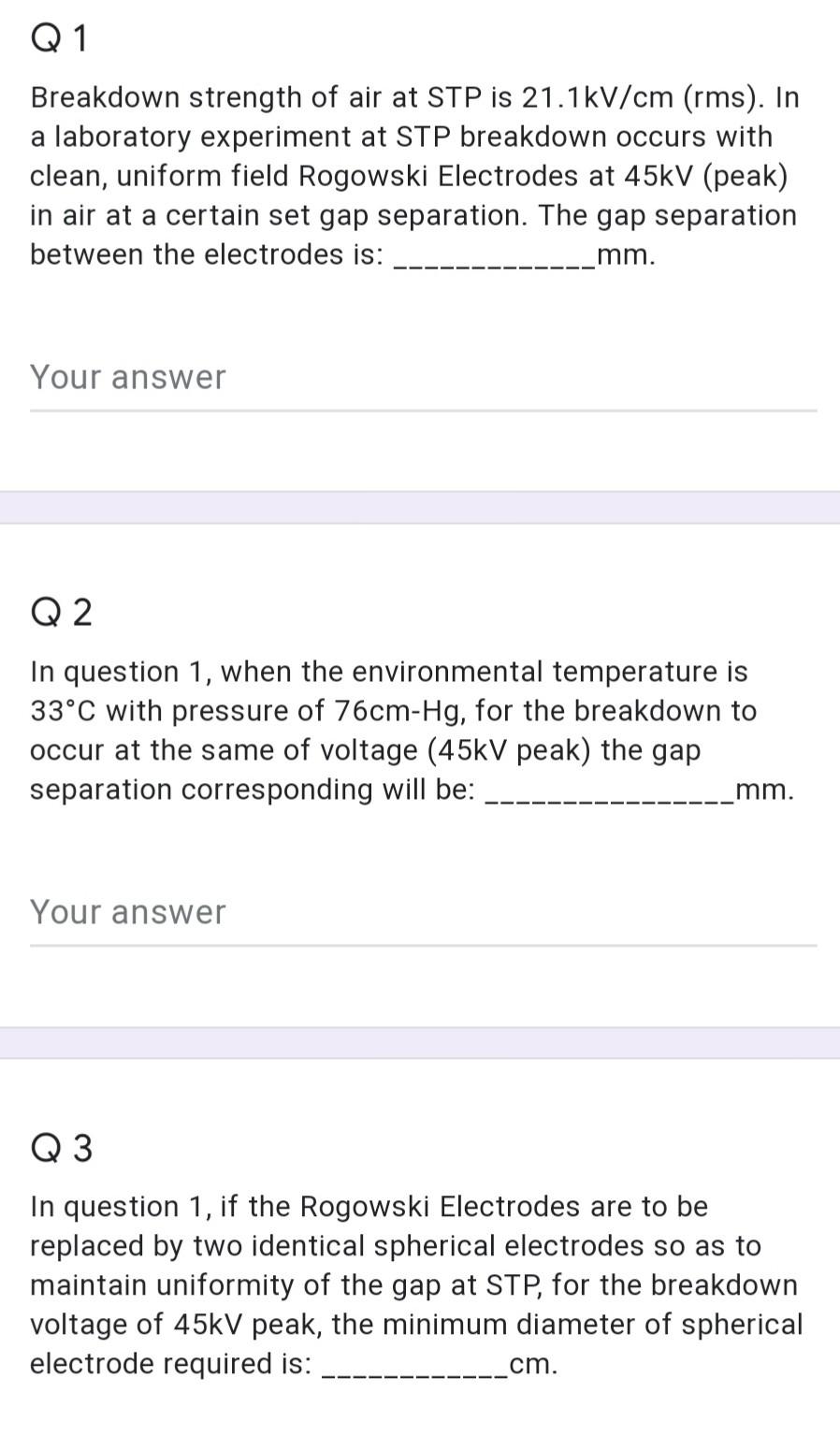Select the Q3 heading label
The height and width of the screenshot is (1436, 840).
click(x=61, y=1147)
